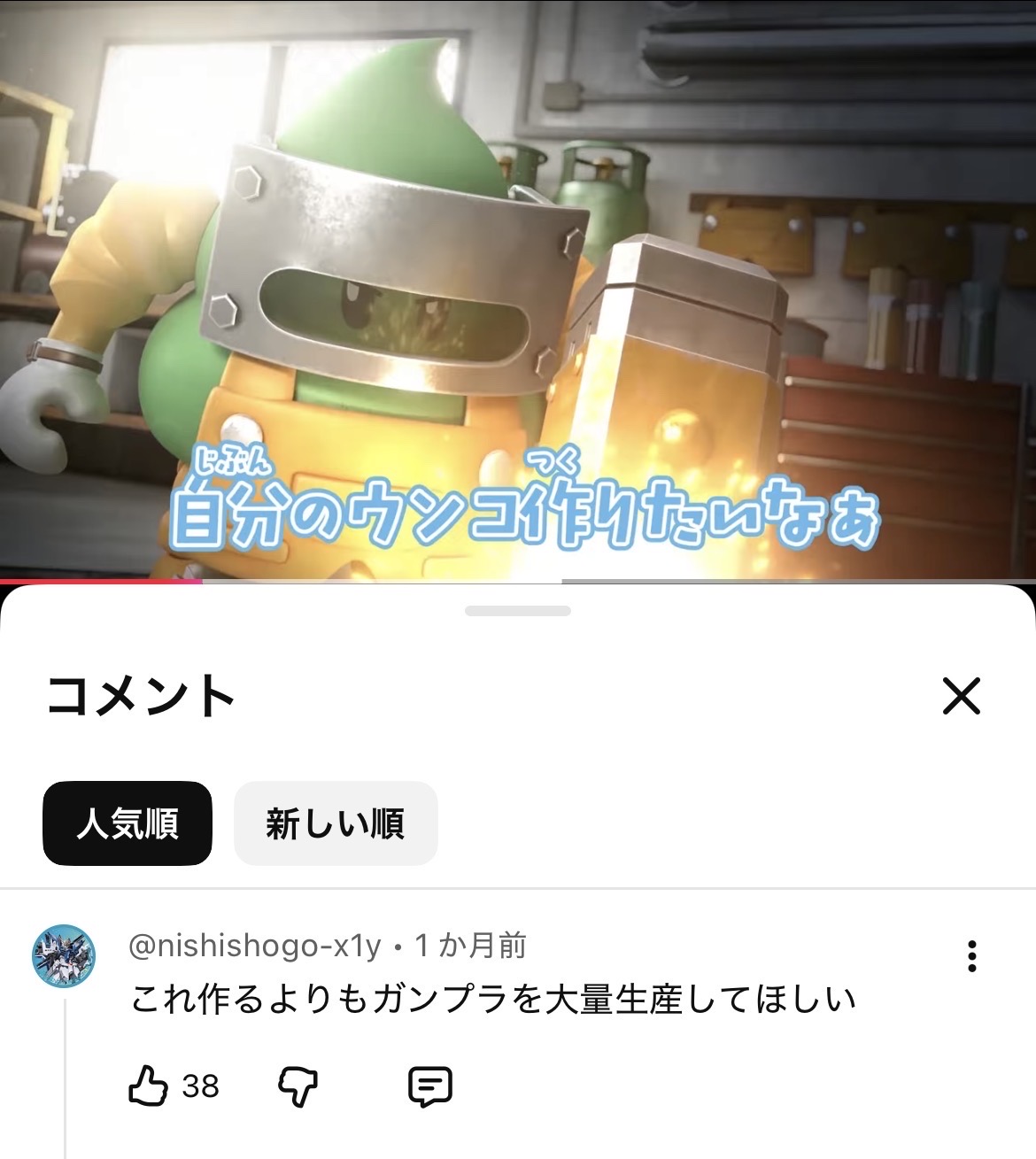Like nishishogo-x1y's comment
The image size is (1036, 1159).
[149, 1086]
